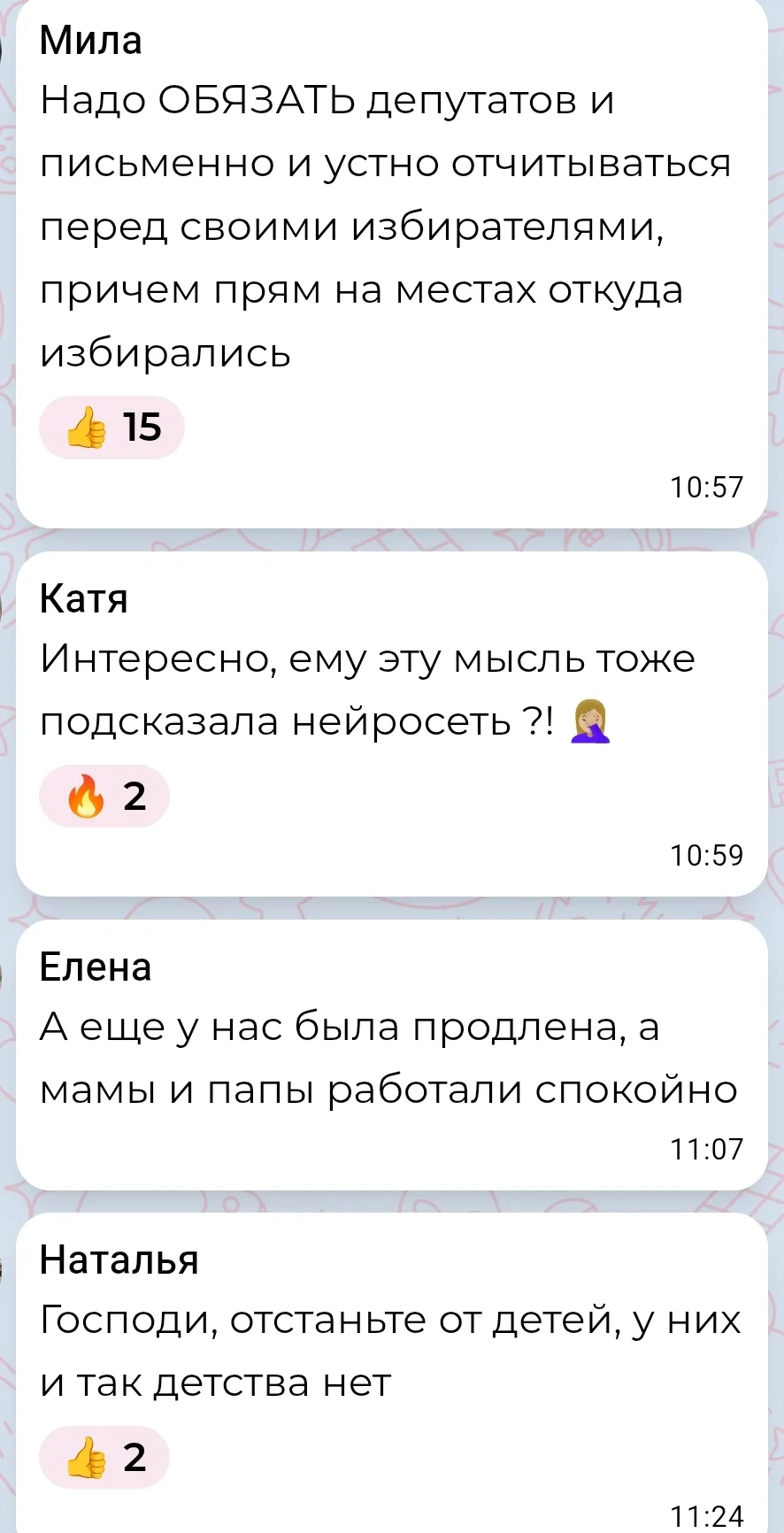Tap the thumbs-up reaction under Наталья's message
Viewport: 784px width, 1533px height.
click(x=104, y=1457)
